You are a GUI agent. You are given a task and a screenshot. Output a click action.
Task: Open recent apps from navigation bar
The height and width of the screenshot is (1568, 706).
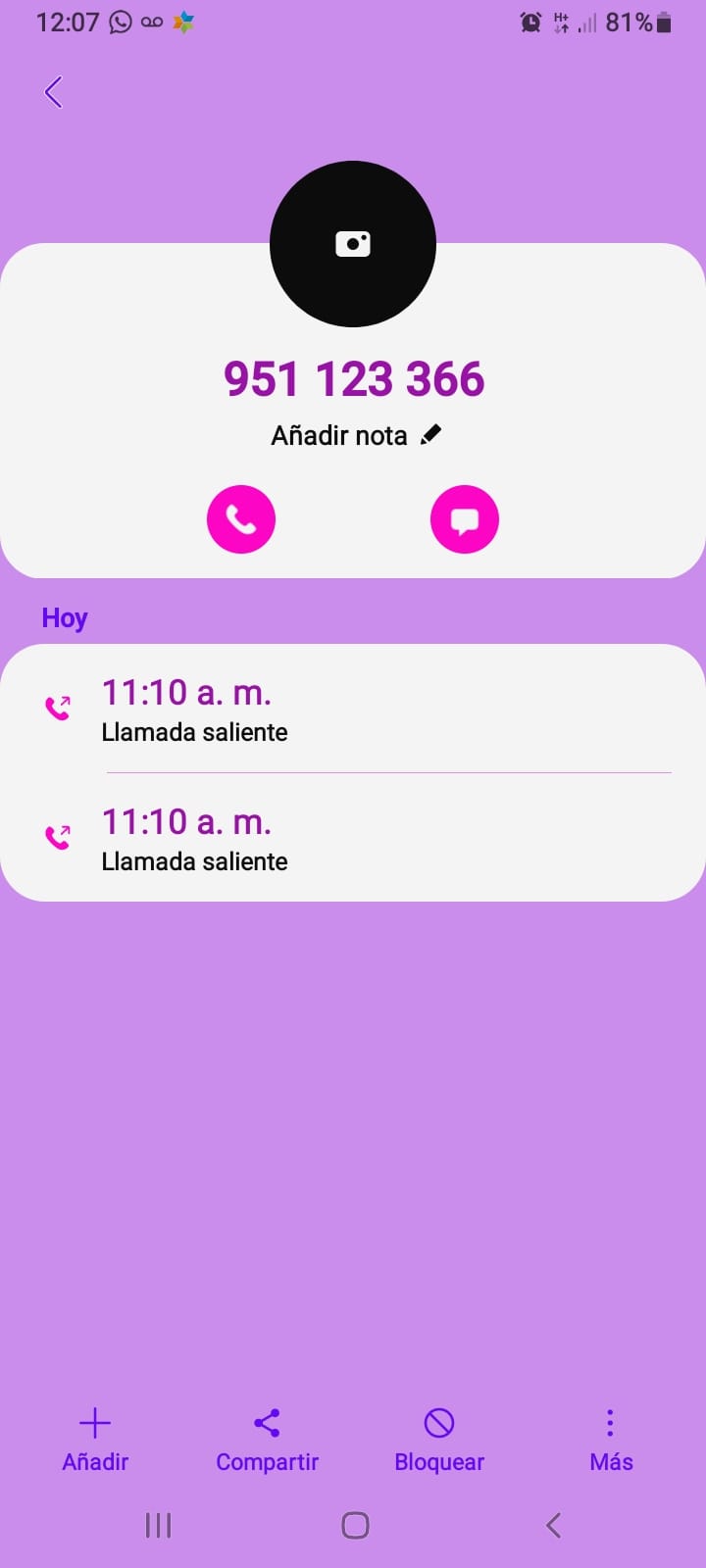pos(158,1525)
